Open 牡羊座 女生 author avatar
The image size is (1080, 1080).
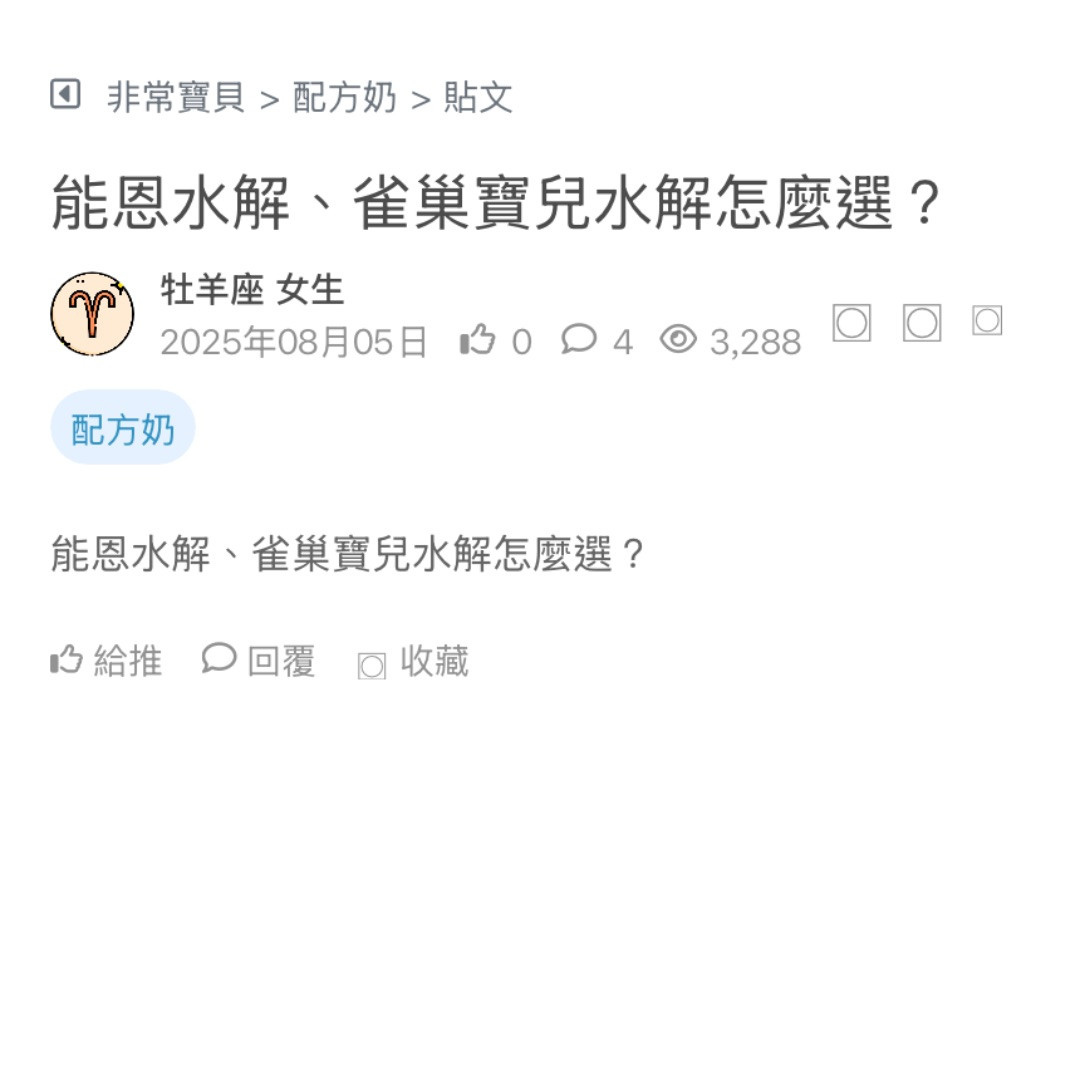tap(92, 314)
